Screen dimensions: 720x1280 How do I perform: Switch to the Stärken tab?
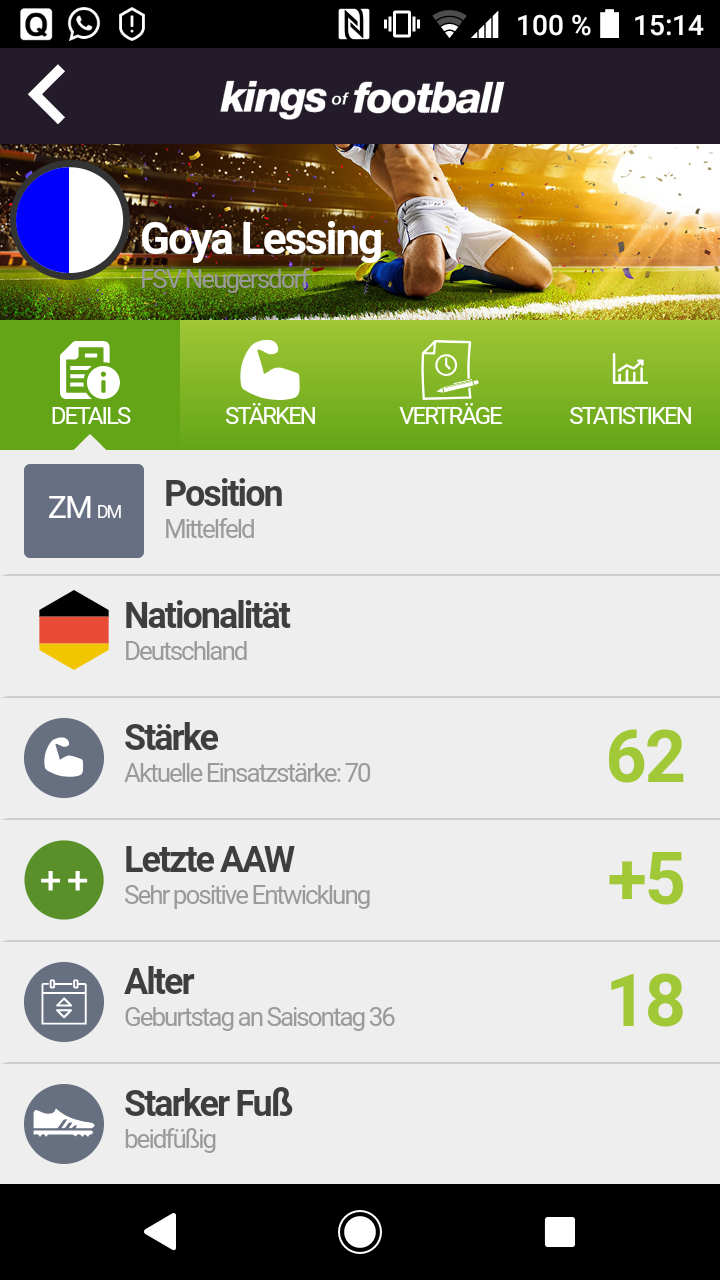[x=270, y=385]
